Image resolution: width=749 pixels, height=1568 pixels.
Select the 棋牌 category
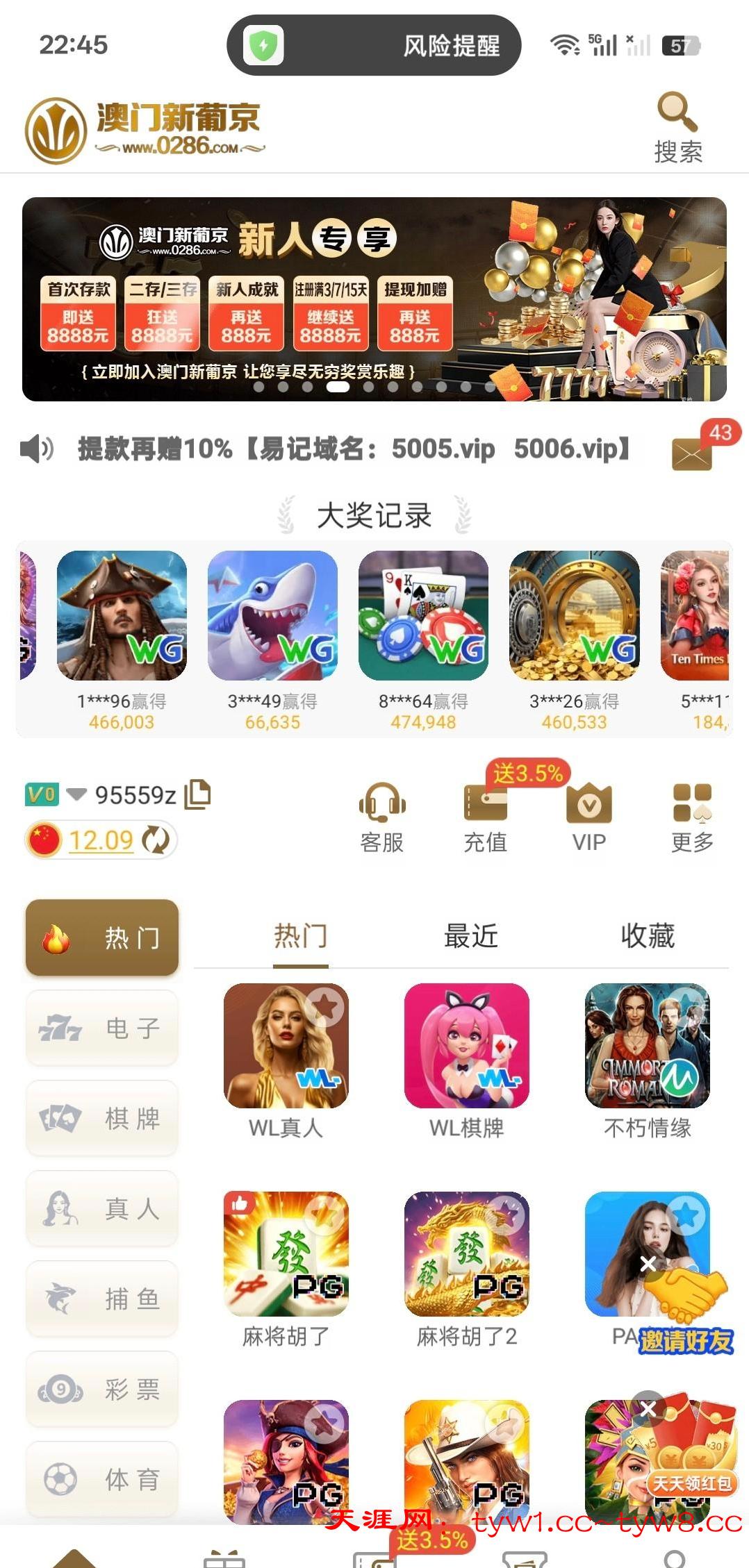[x=102, y=1118]
